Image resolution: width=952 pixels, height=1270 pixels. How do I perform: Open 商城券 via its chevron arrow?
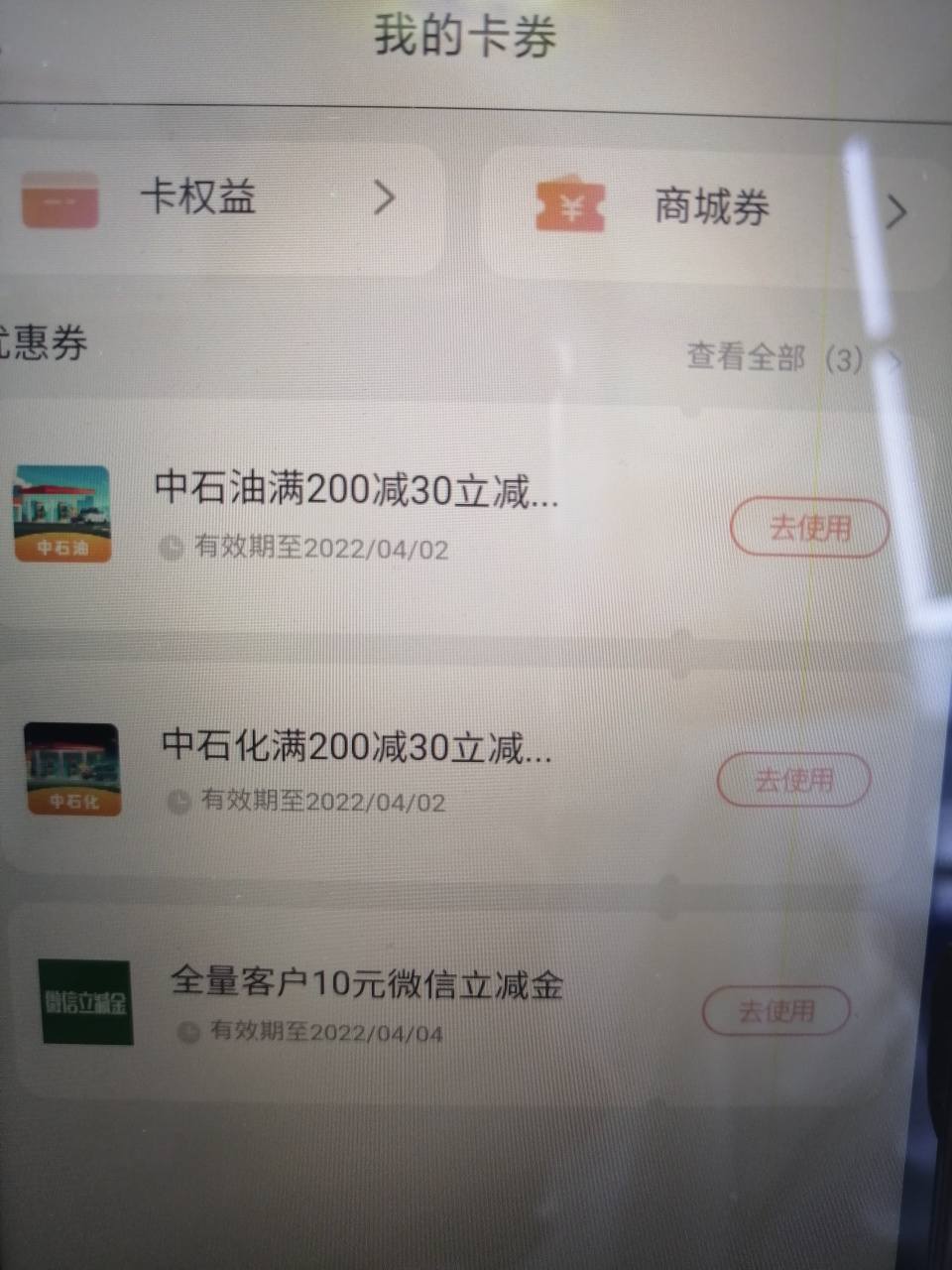pos(898,211)
